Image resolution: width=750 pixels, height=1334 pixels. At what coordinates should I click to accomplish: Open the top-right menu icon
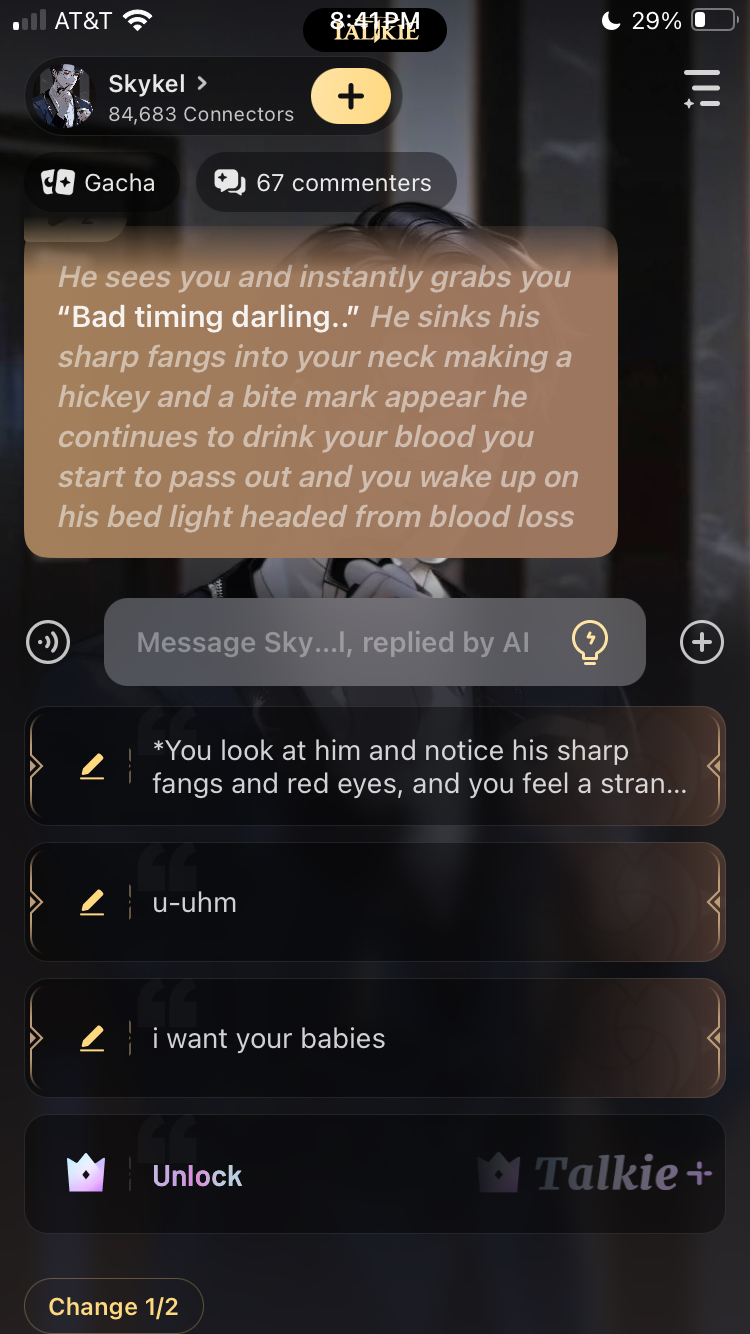point(702,89)
